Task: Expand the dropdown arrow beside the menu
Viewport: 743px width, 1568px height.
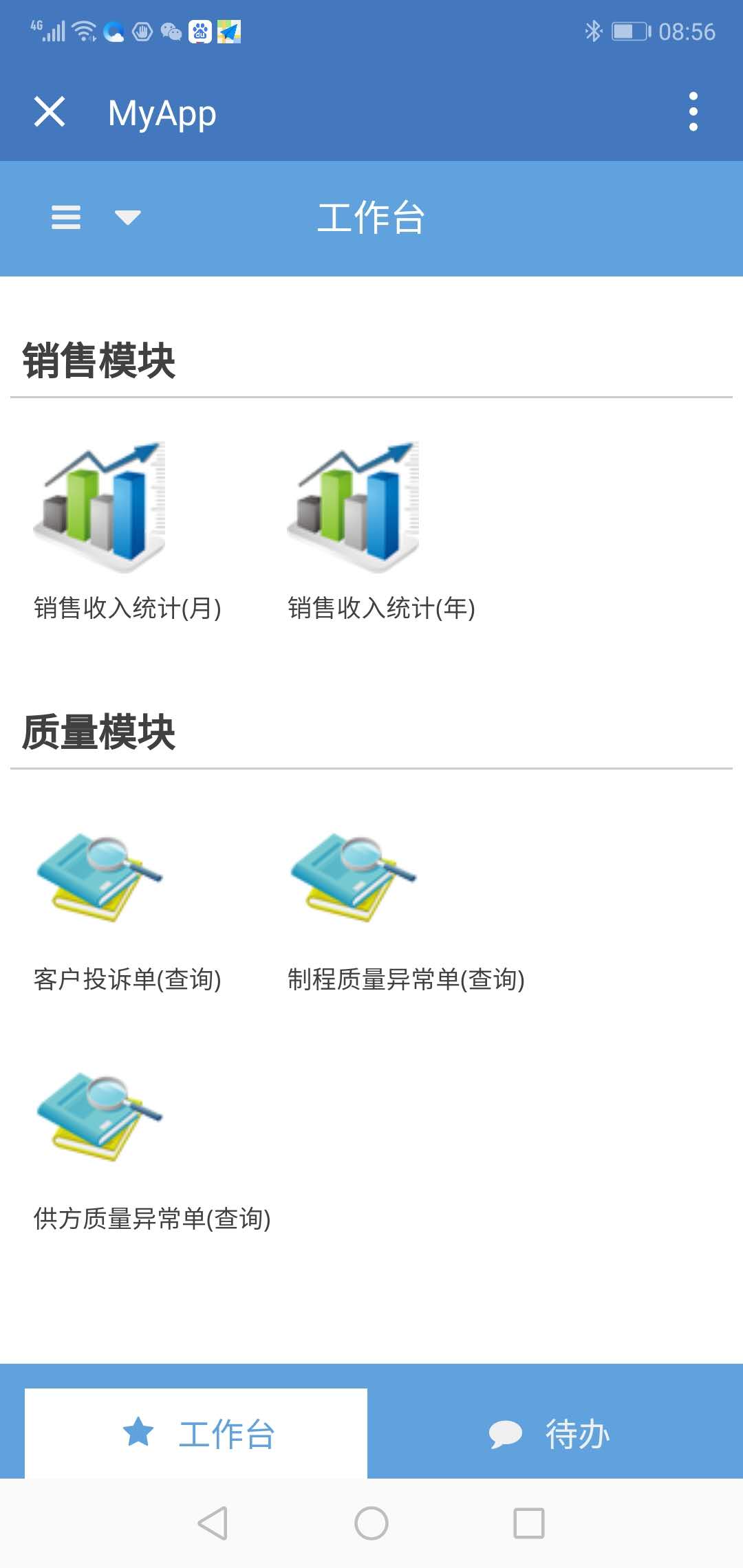Action: [127, 217]
